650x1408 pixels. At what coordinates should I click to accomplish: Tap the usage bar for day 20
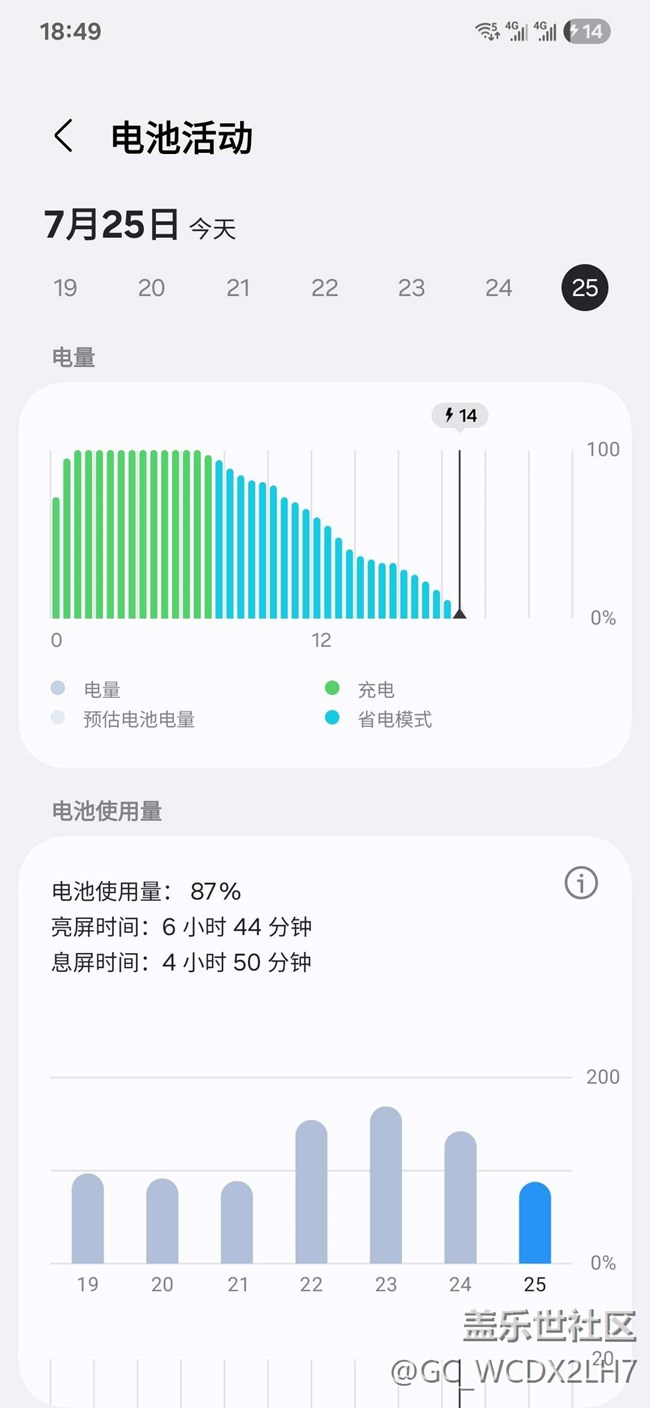coord(162,1221)
